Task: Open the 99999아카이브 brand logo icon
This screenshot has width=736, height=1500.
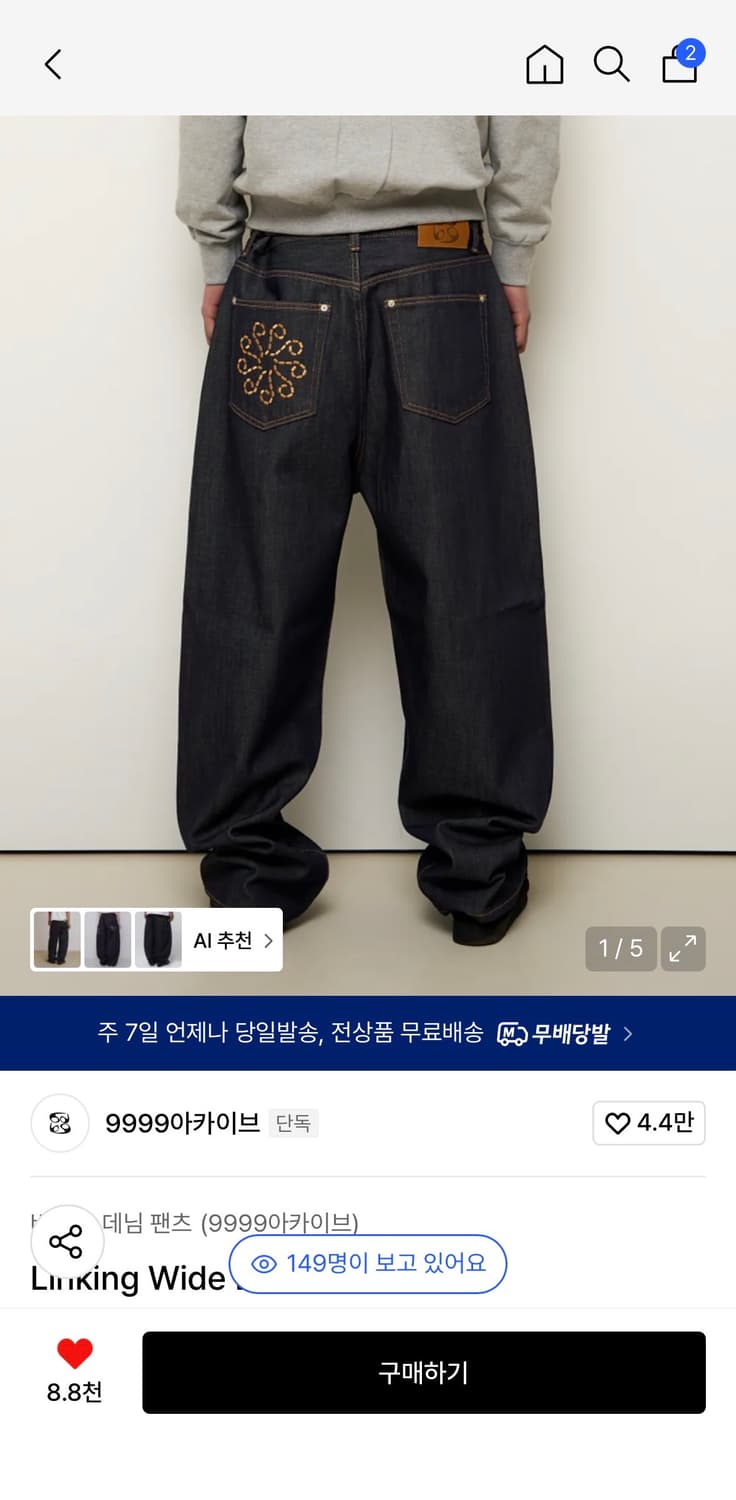Action: coord(60,1123)
